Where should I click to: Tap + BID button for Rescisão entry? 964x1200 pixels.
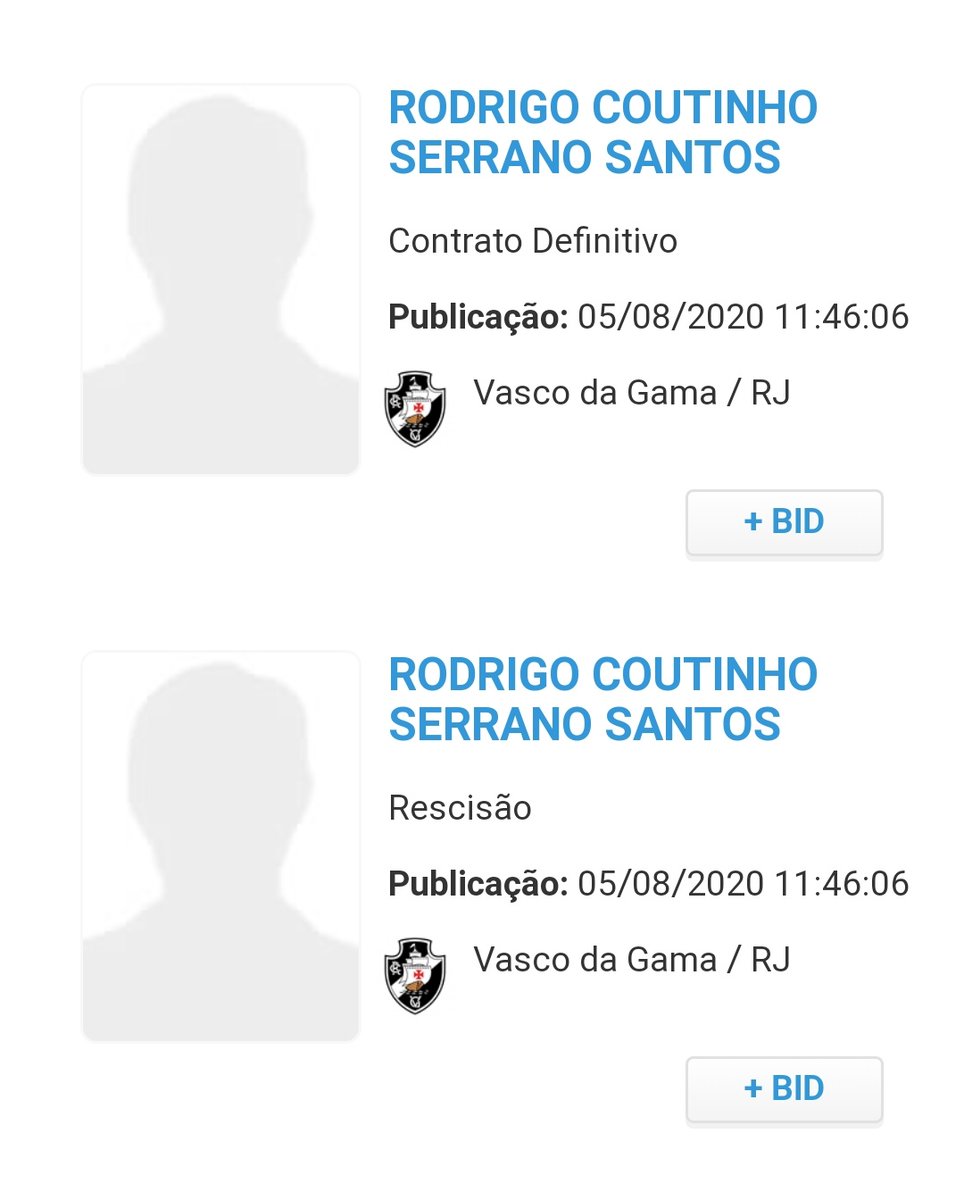[784, 1088]
